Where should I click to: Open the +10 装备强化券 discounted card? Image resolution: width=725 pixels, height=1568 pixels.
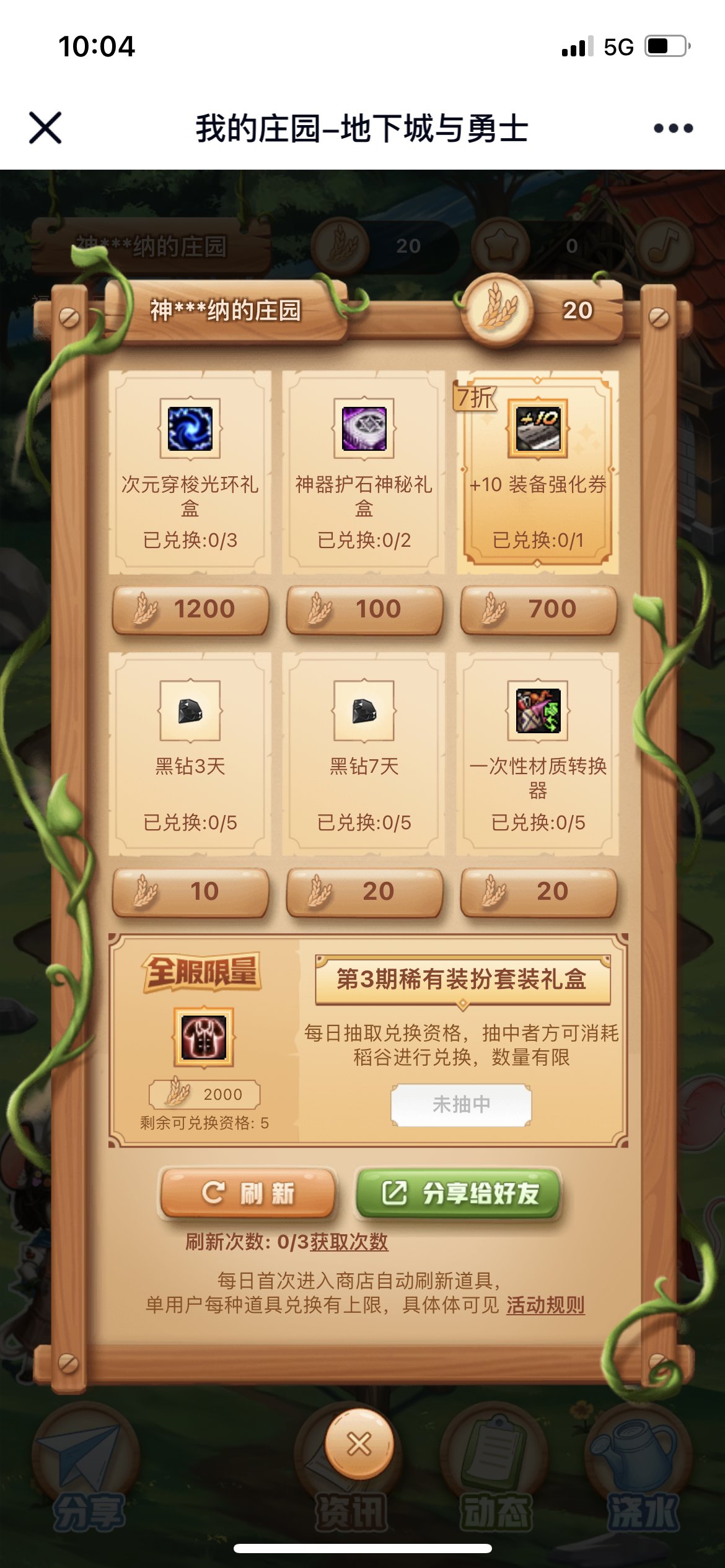(537, 472)
